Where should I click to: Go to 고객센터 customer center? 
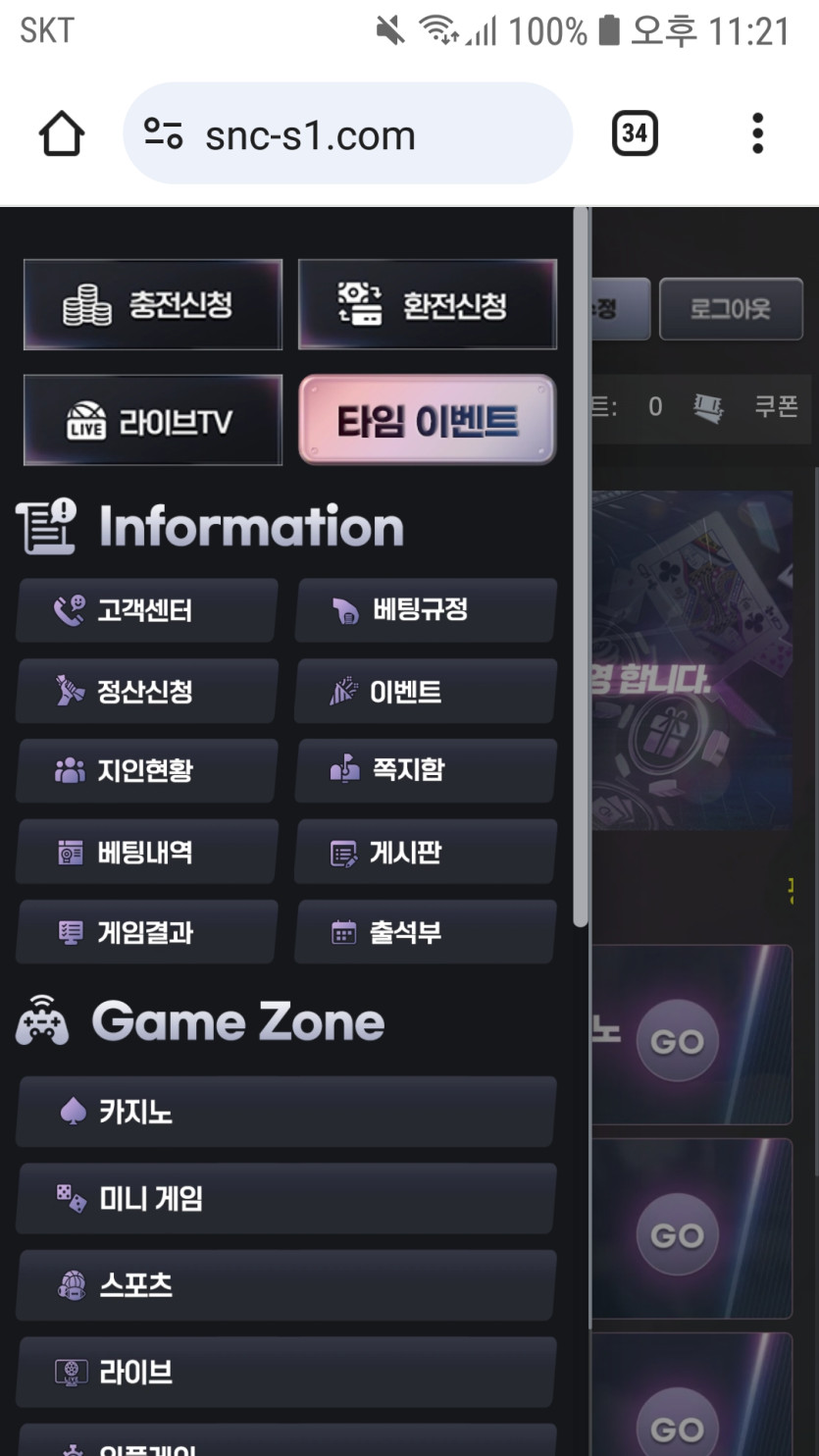click(147, 611)
